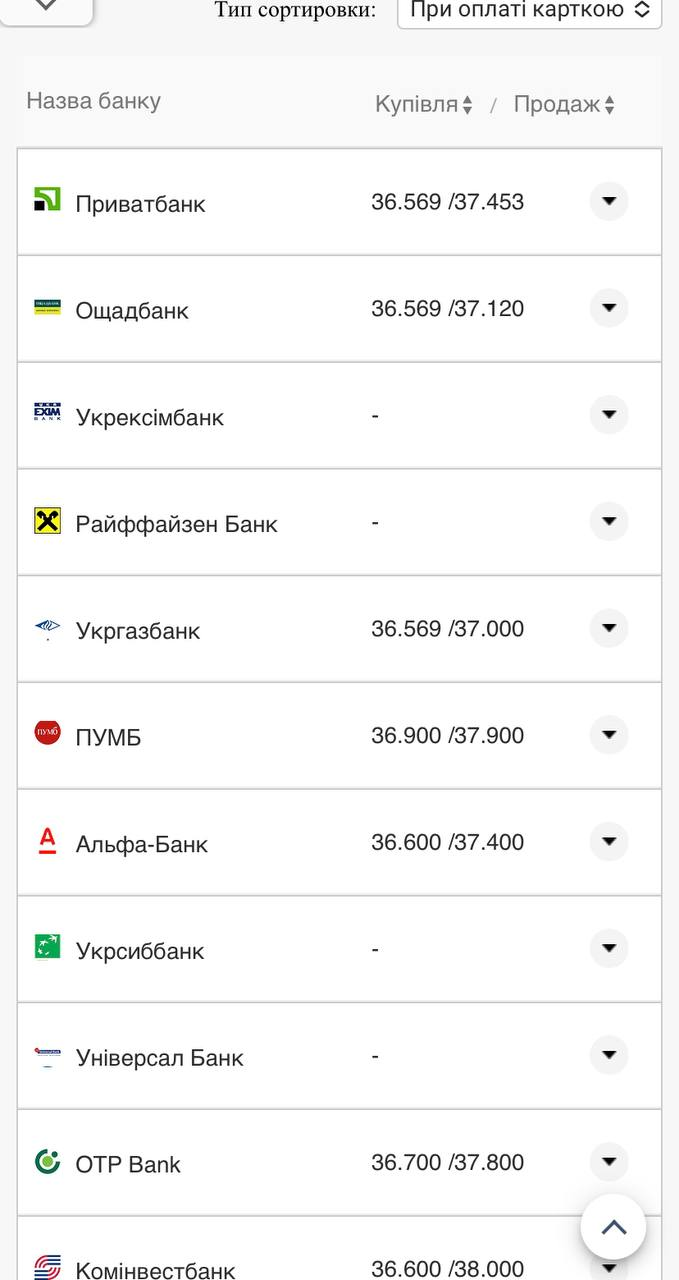Expand the Ощадбанк row details
The image size is (679, 1280).
(x=608, y=308)
